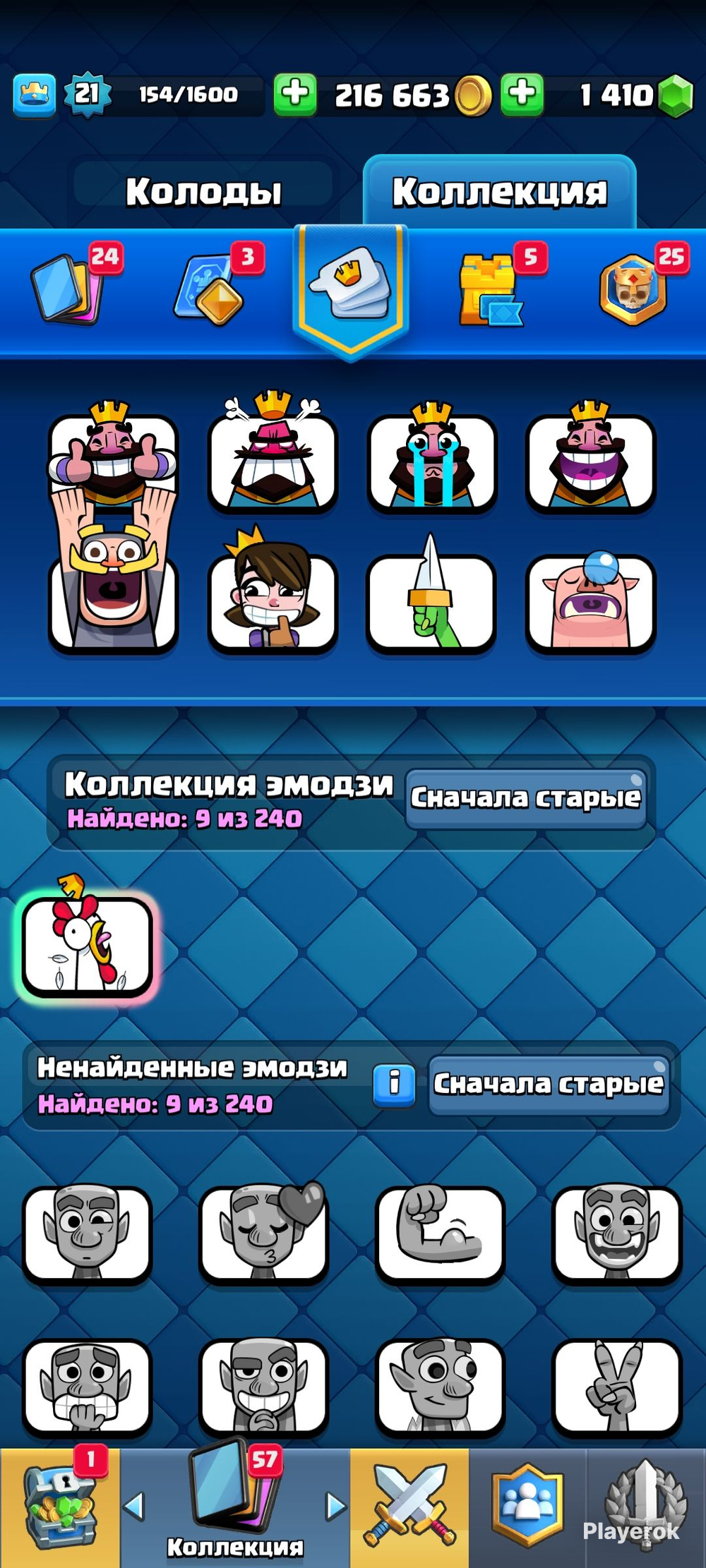706x1568 pixels.
Task: Switch to the Колоды tab
Action: pos(203,191)
